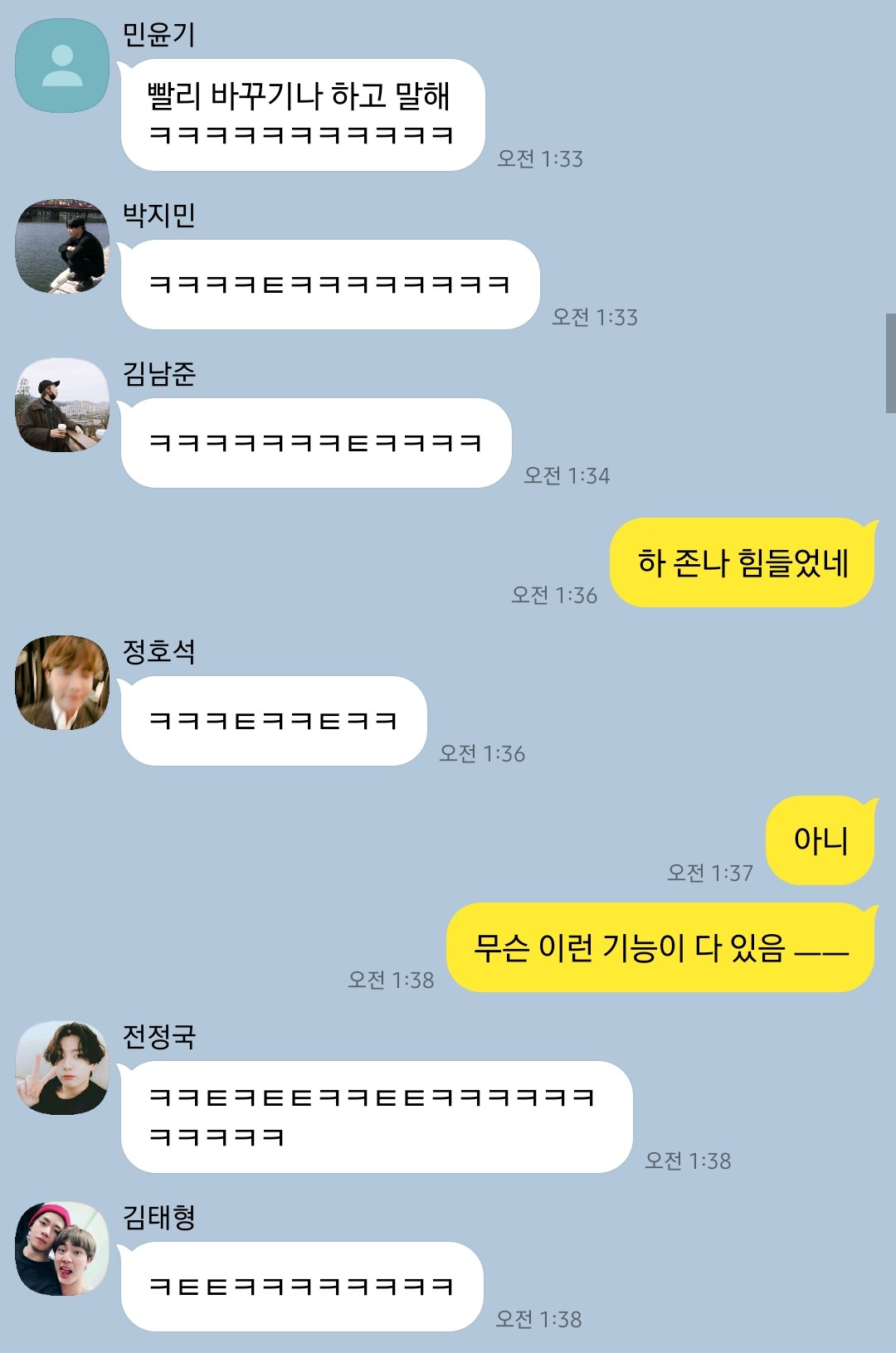The image size is (896, 1353).
Task: Open 김태형's profile avatar
Action: 62,1248
